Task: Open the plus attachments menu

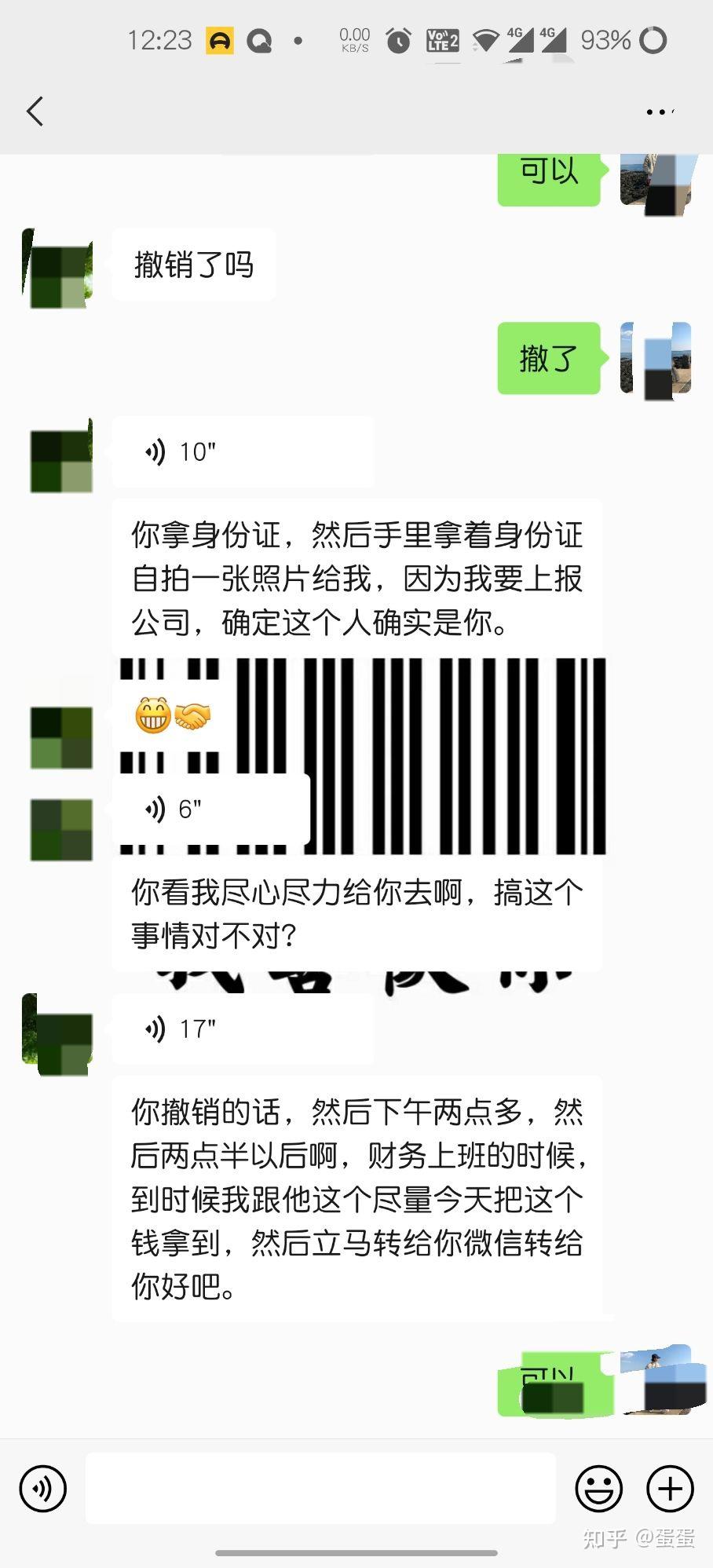Action: tap(670, 1489)
